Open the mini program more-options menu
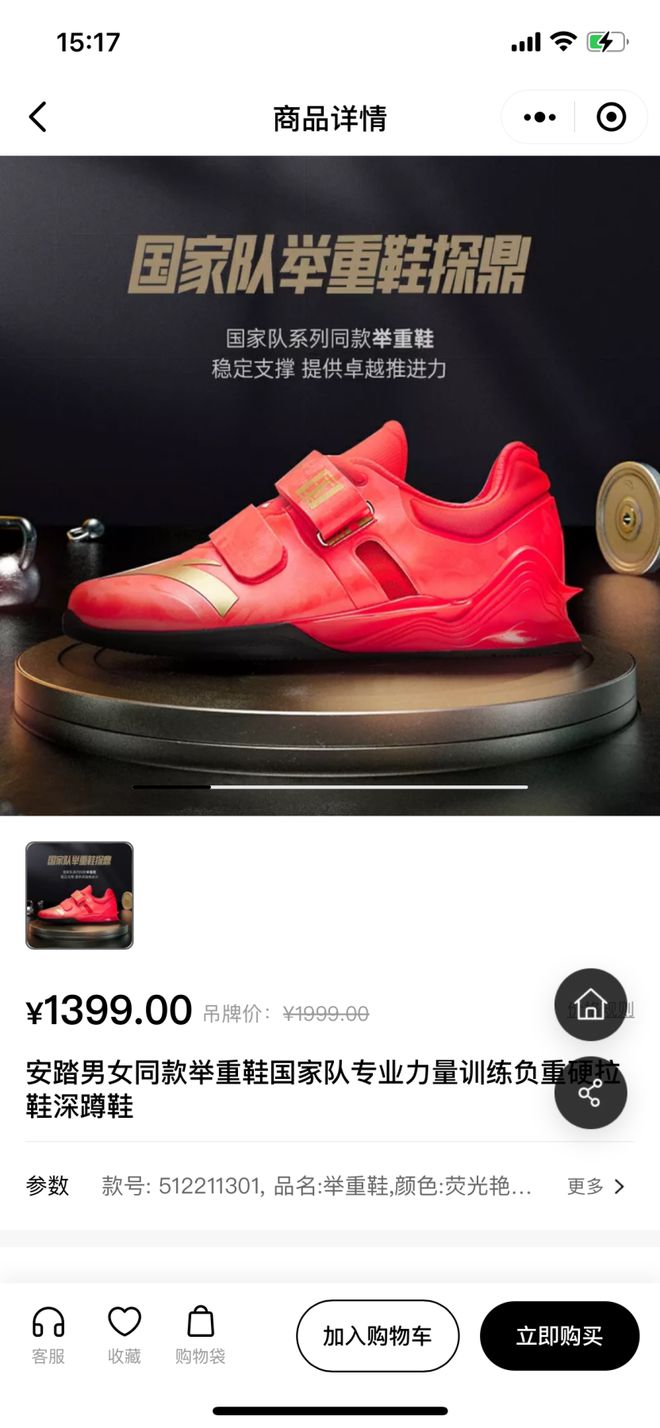This screenshot has width=660, height=1428. coord(540,118)
